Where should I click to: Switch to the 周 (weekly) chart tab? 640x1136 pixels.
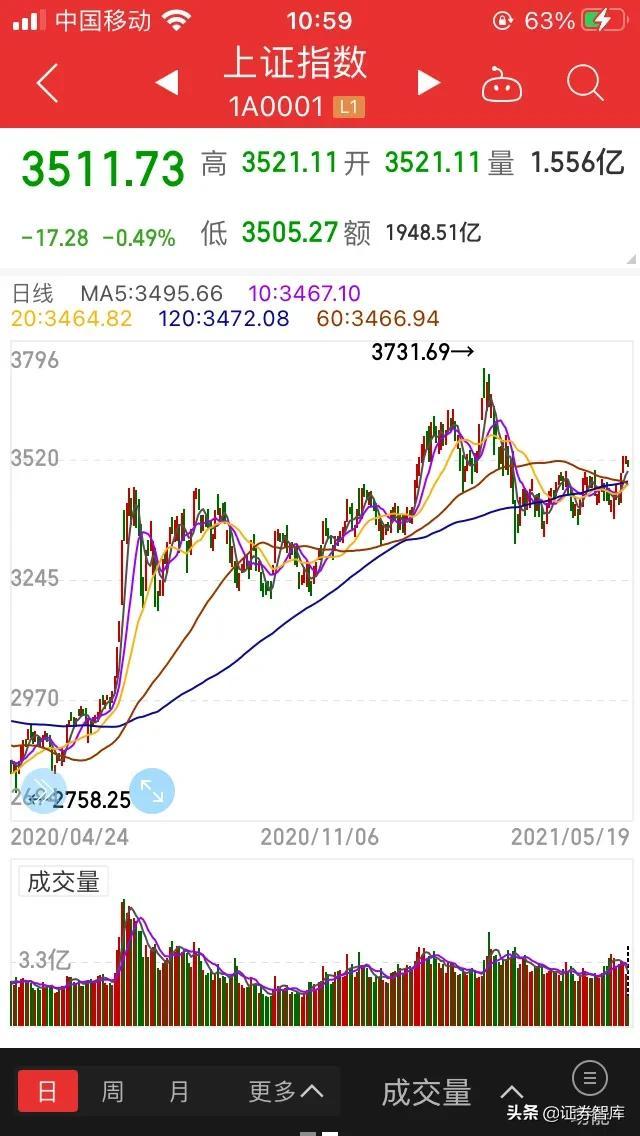[x=113, y=1091]
